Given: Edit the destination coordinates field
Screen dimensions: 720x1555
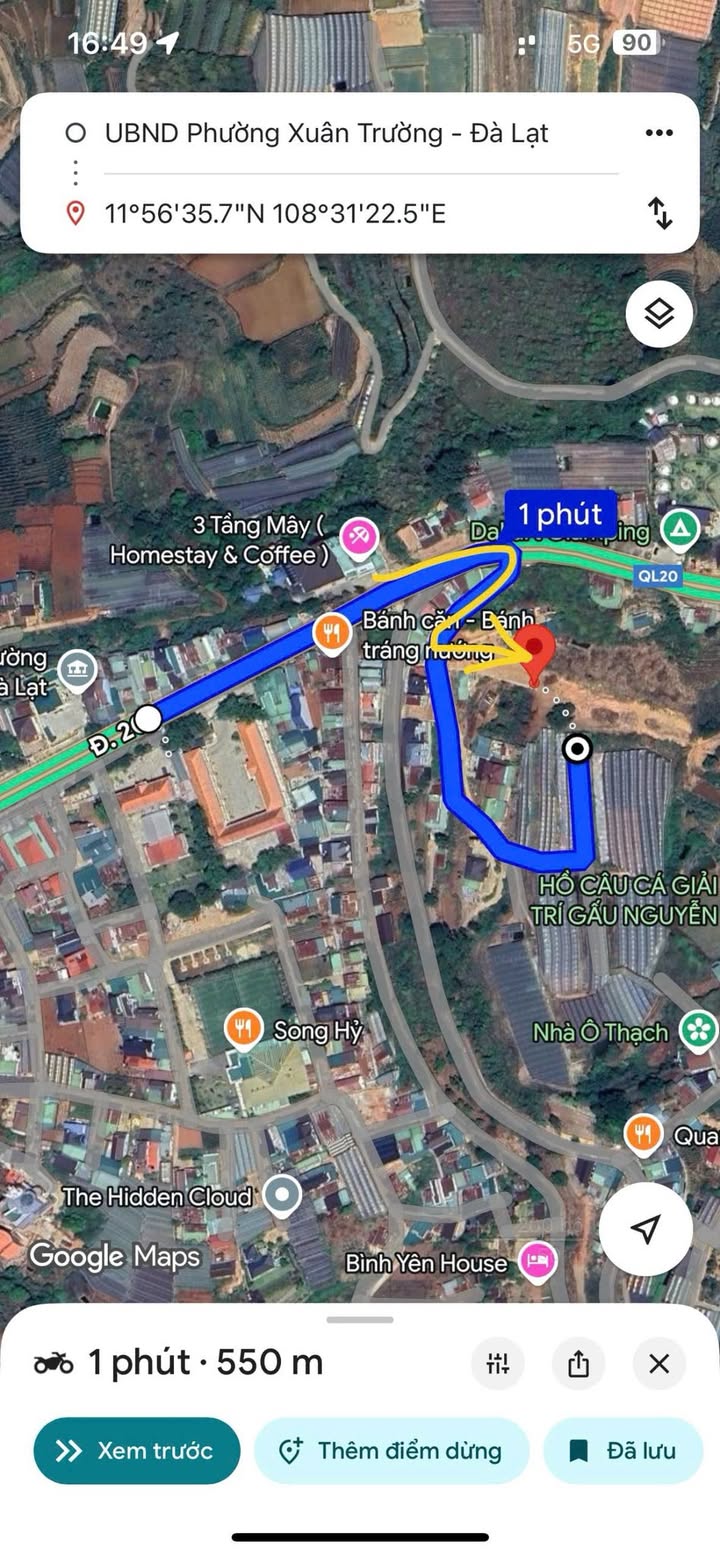Looking at the screenshot, I should point(275,213).
